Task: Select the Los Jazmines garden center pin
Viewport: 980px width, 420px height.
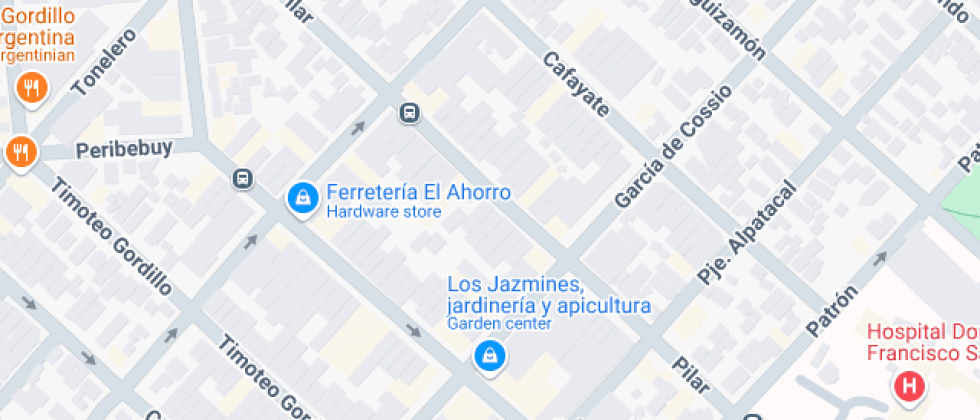Action: pyautogui.click(x=489, y=354)
